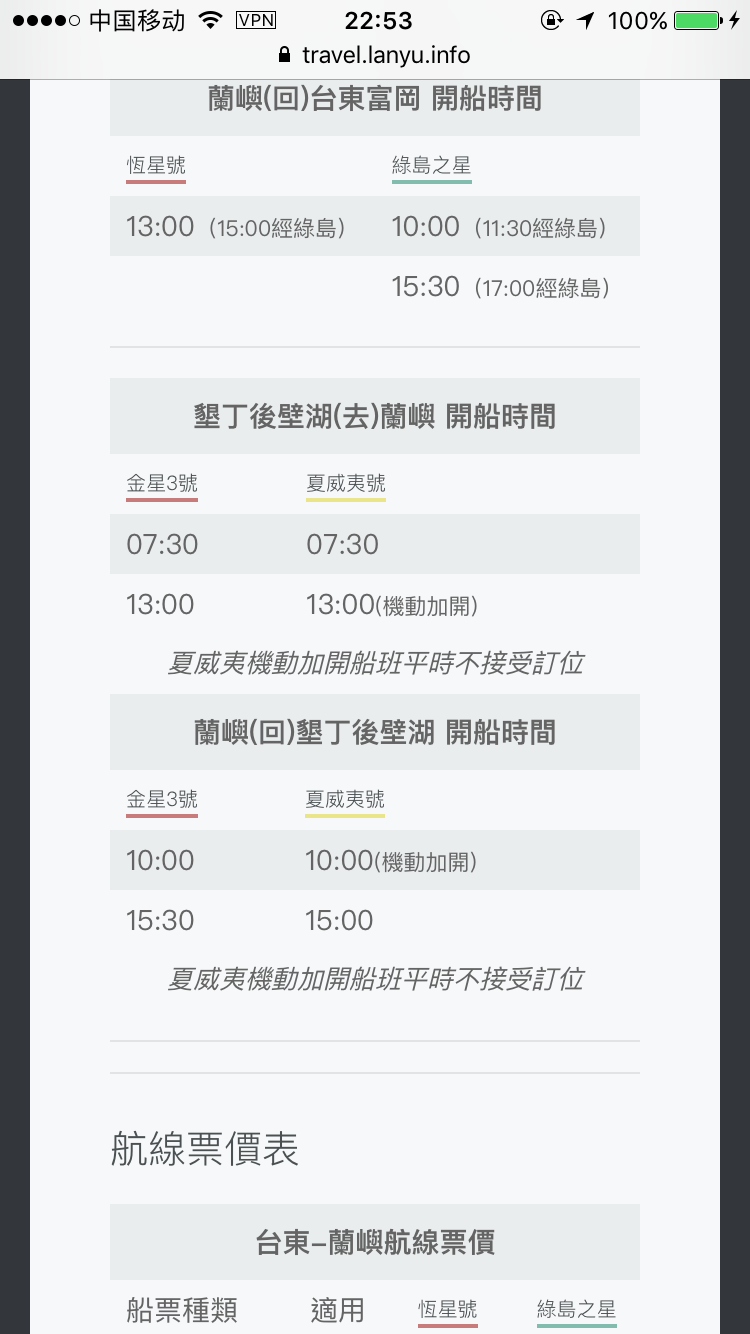The height and width of the screenshot is (1334, 750).
Task: Tap the travel.lanyu.info address bar
Action: [375, 56]
